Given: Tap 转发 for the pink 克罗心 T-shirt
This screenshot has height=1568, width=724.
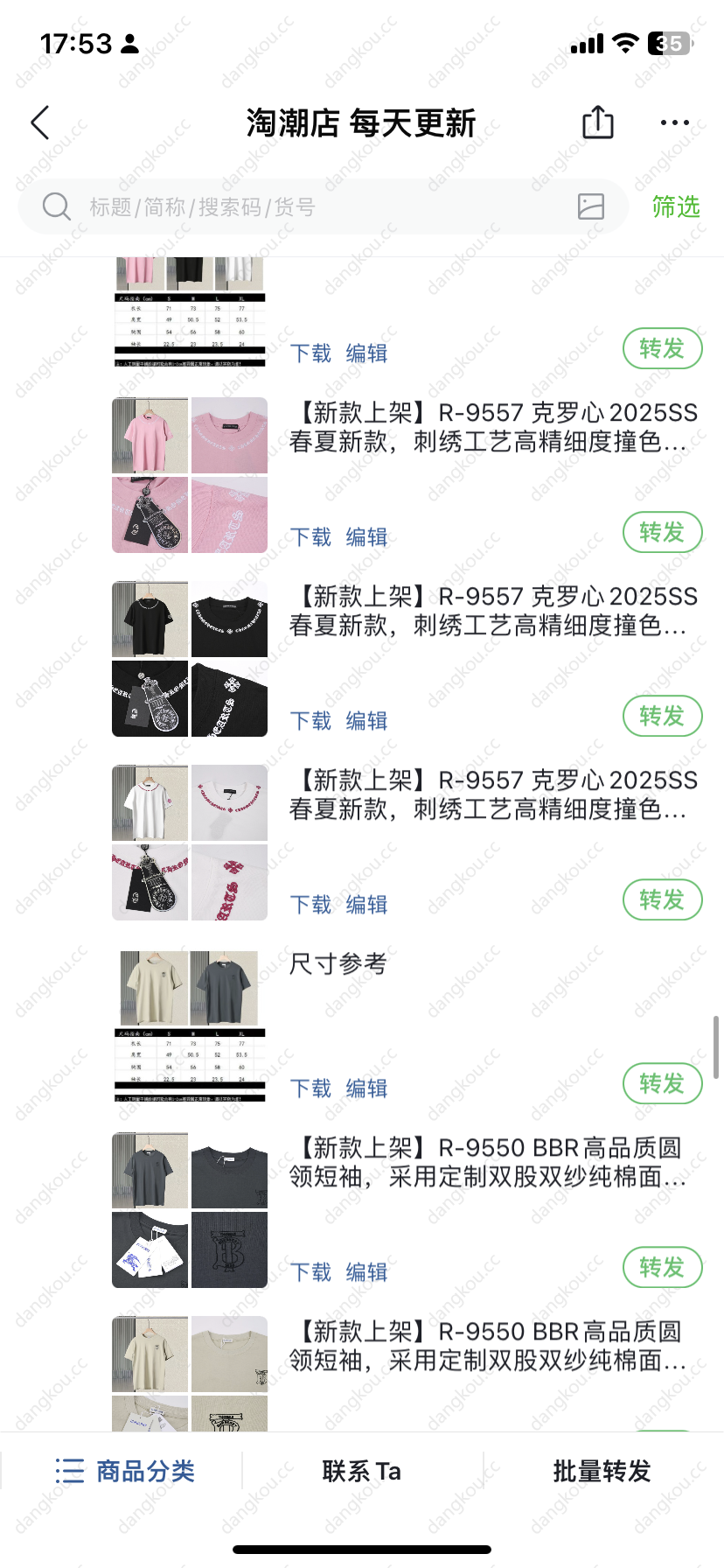Looking at the screenshot, I should point(662,532).
